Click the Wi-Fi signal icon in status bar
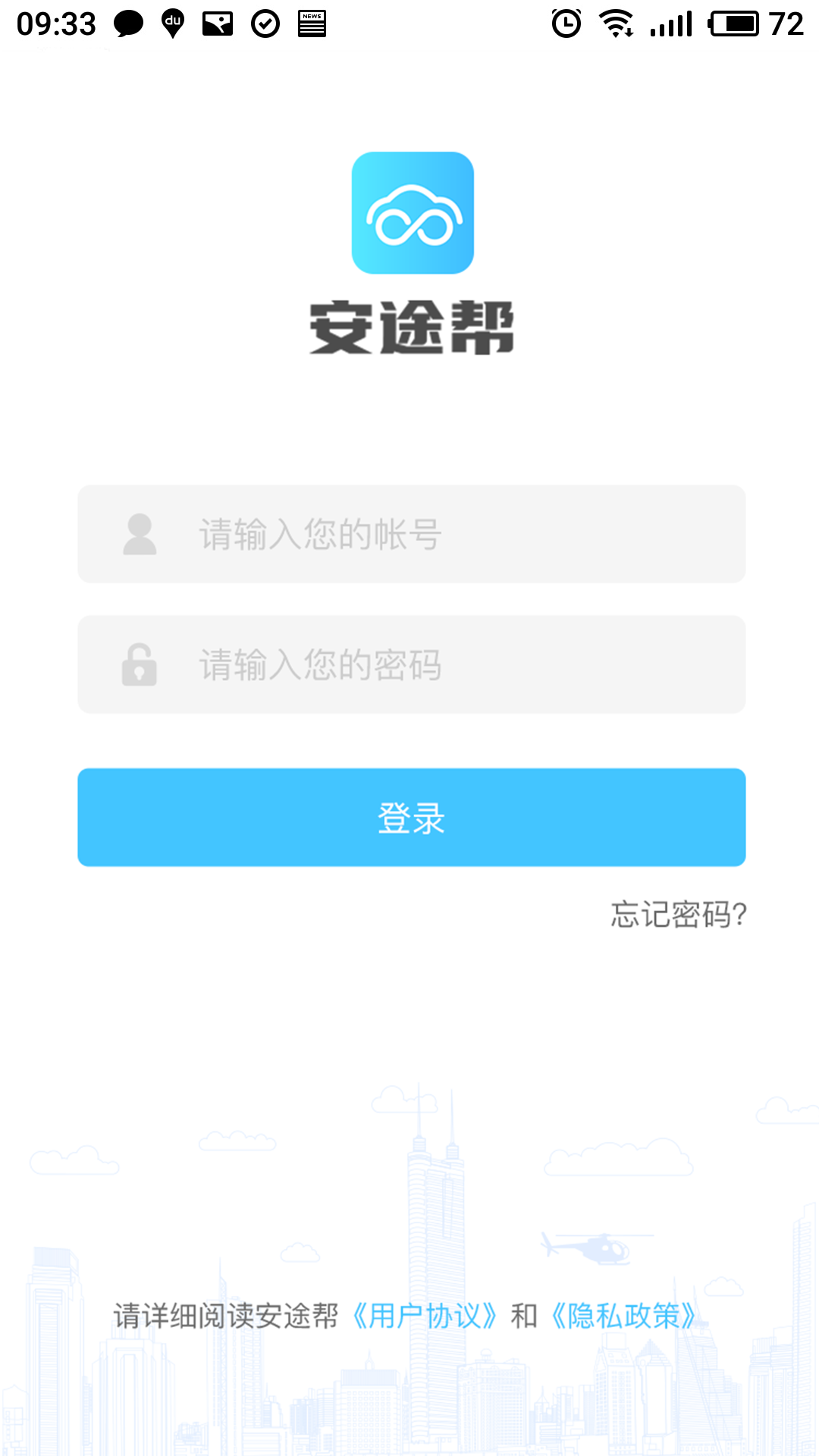 tap(616, 23)
